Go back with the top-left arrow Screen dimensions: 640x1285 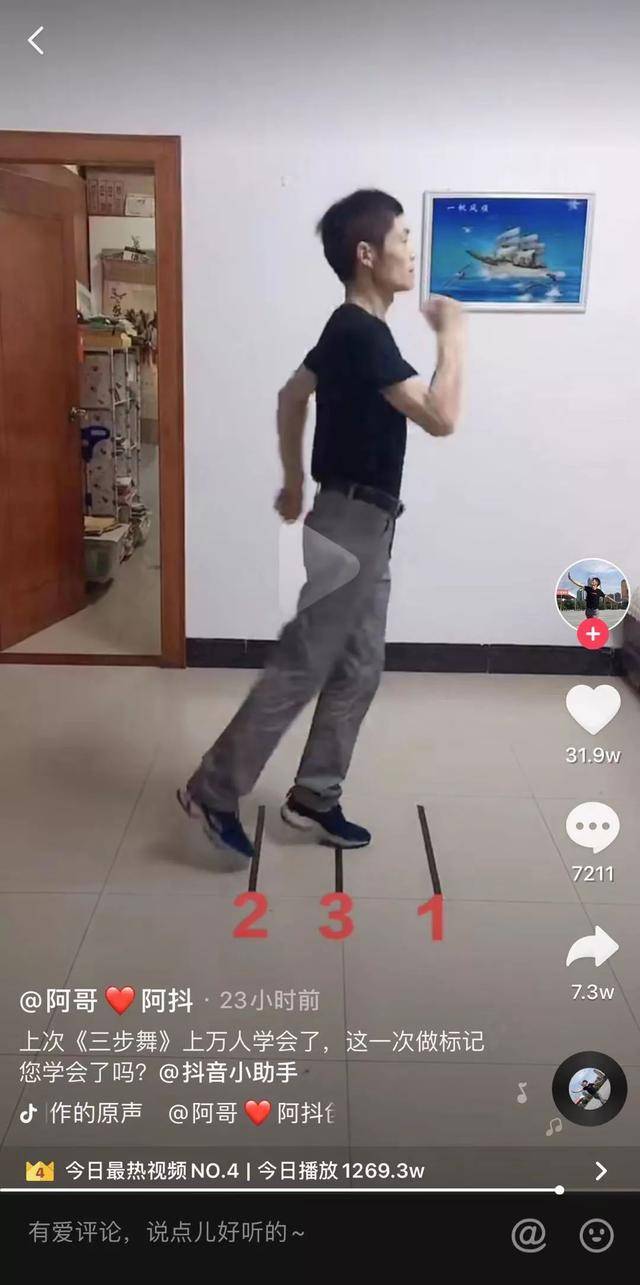[36, 41]
